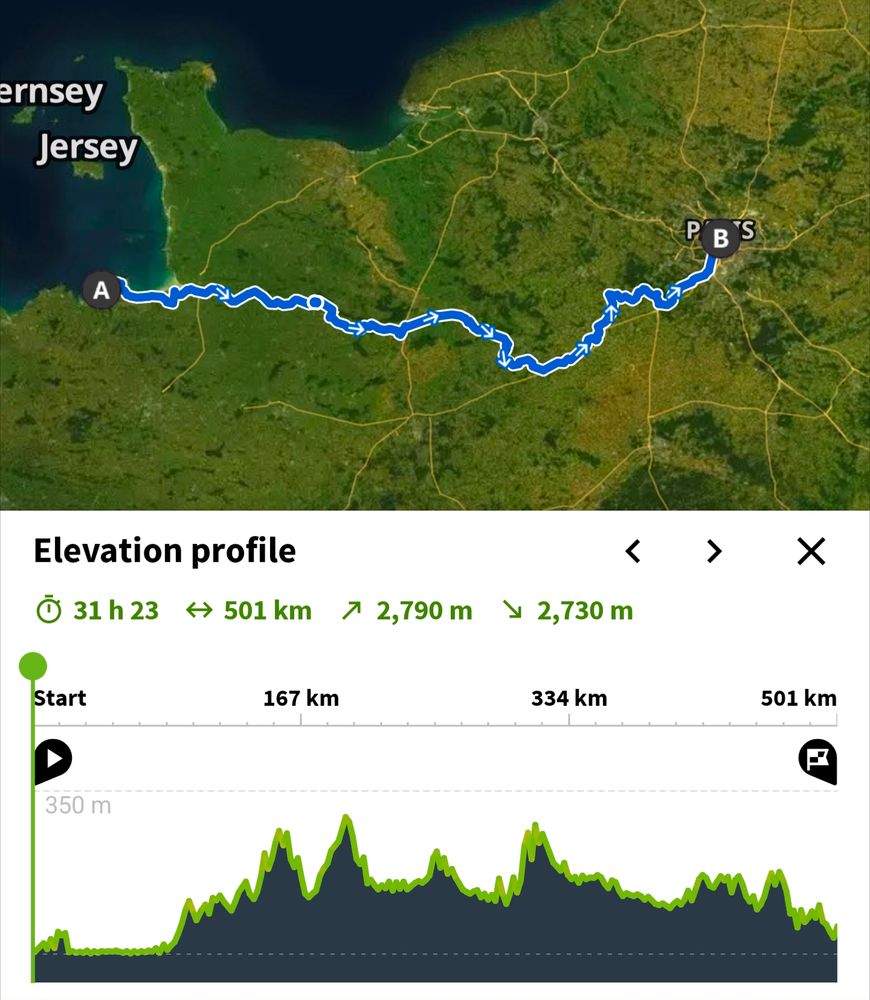870x1000 pixels.
Task: Open the next profile with the right chevron
Action: click(x=713, y=551)
